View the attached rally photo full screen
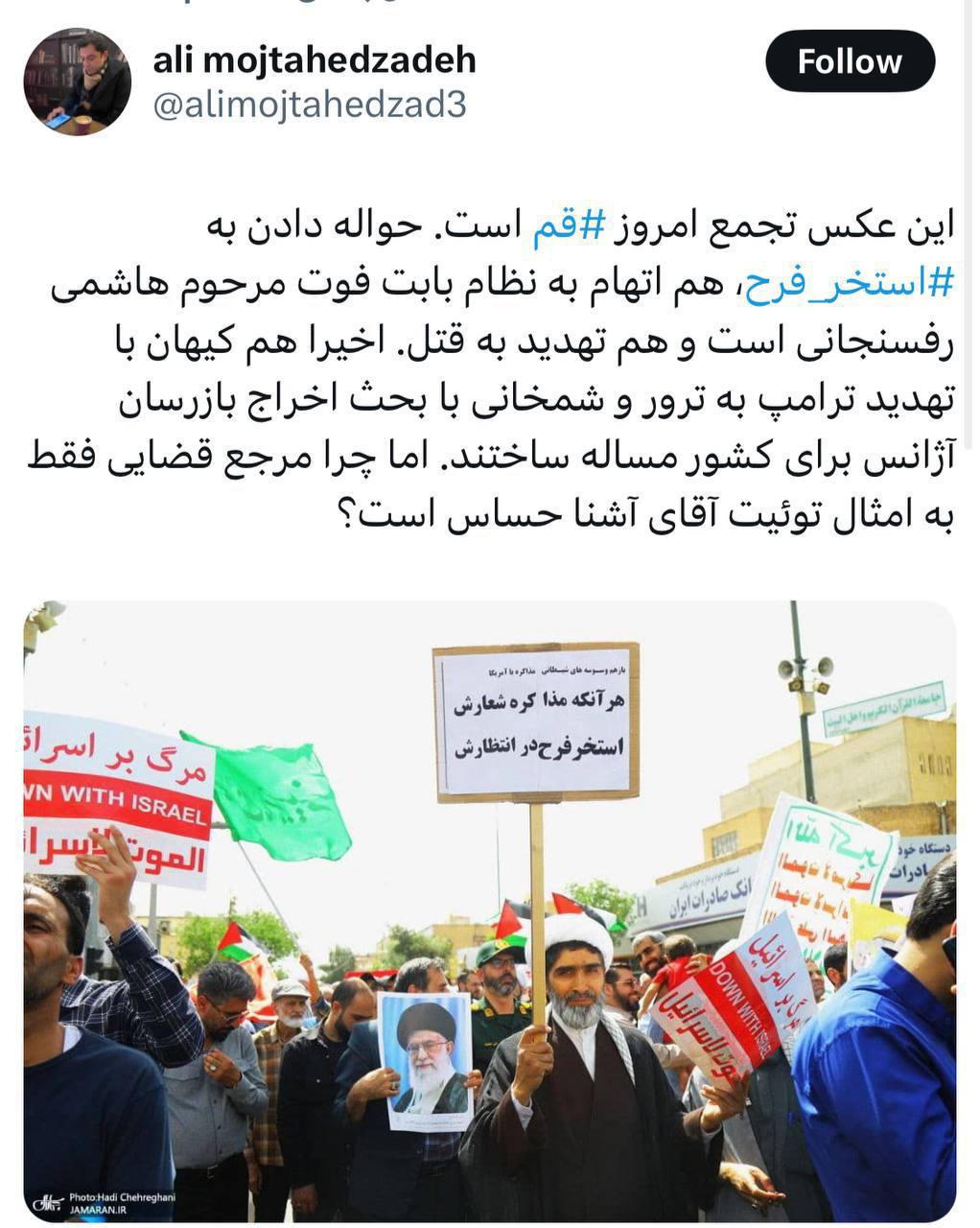The width and height of the screenshot is (980, 1228). point(489,911)
